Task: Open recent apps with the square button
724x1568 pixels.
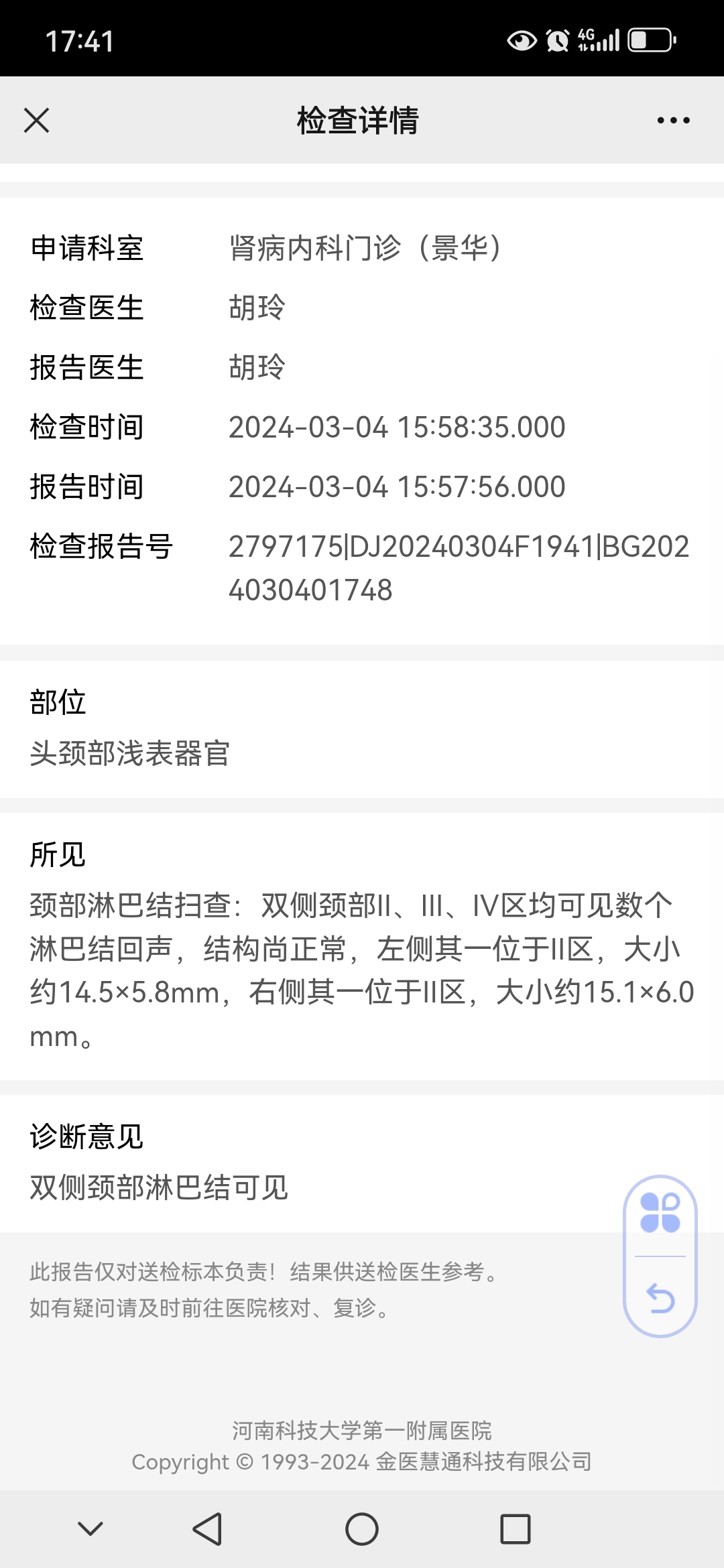Action: tap(516, 1529)
